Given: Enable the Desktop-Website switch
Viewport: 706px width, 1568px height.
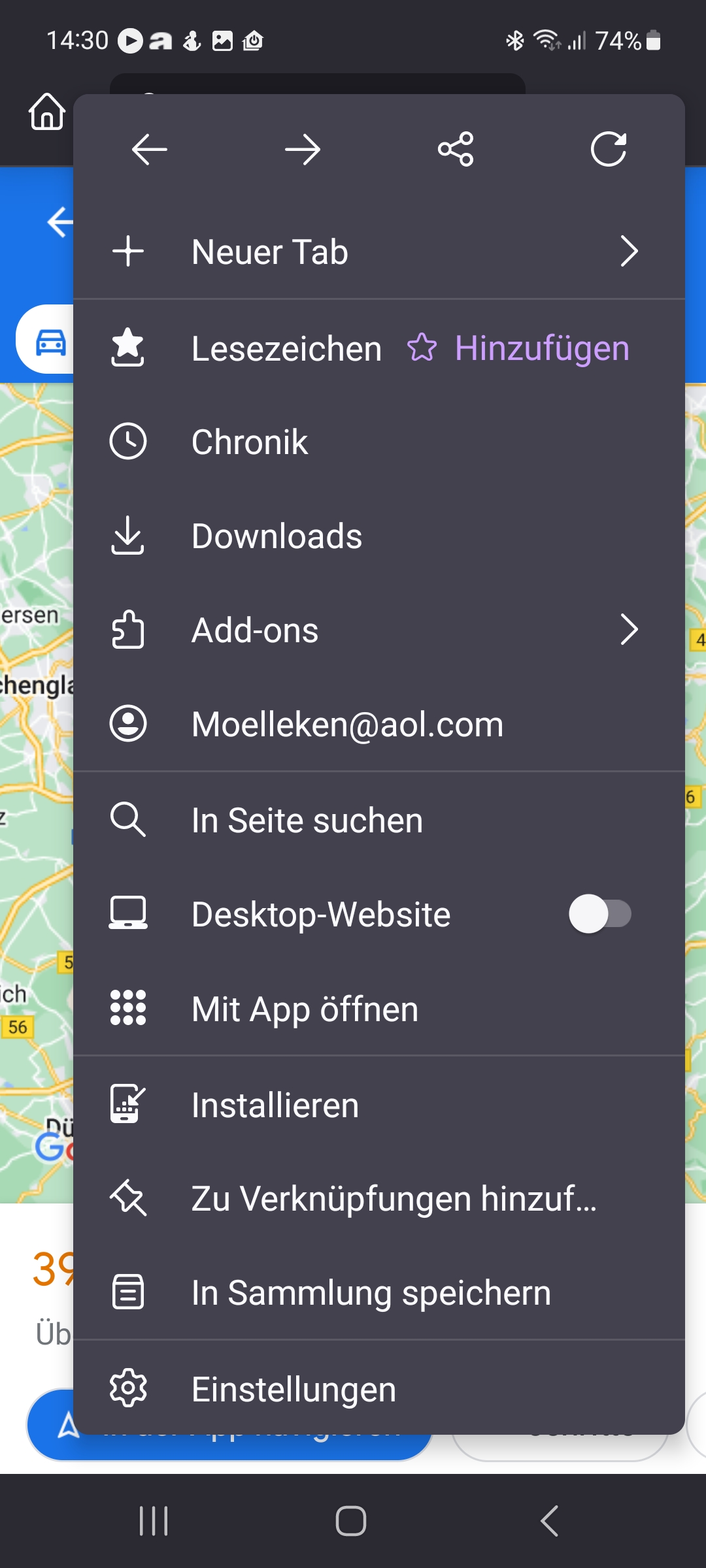Looking at the screenshot, I should (599, 914).
